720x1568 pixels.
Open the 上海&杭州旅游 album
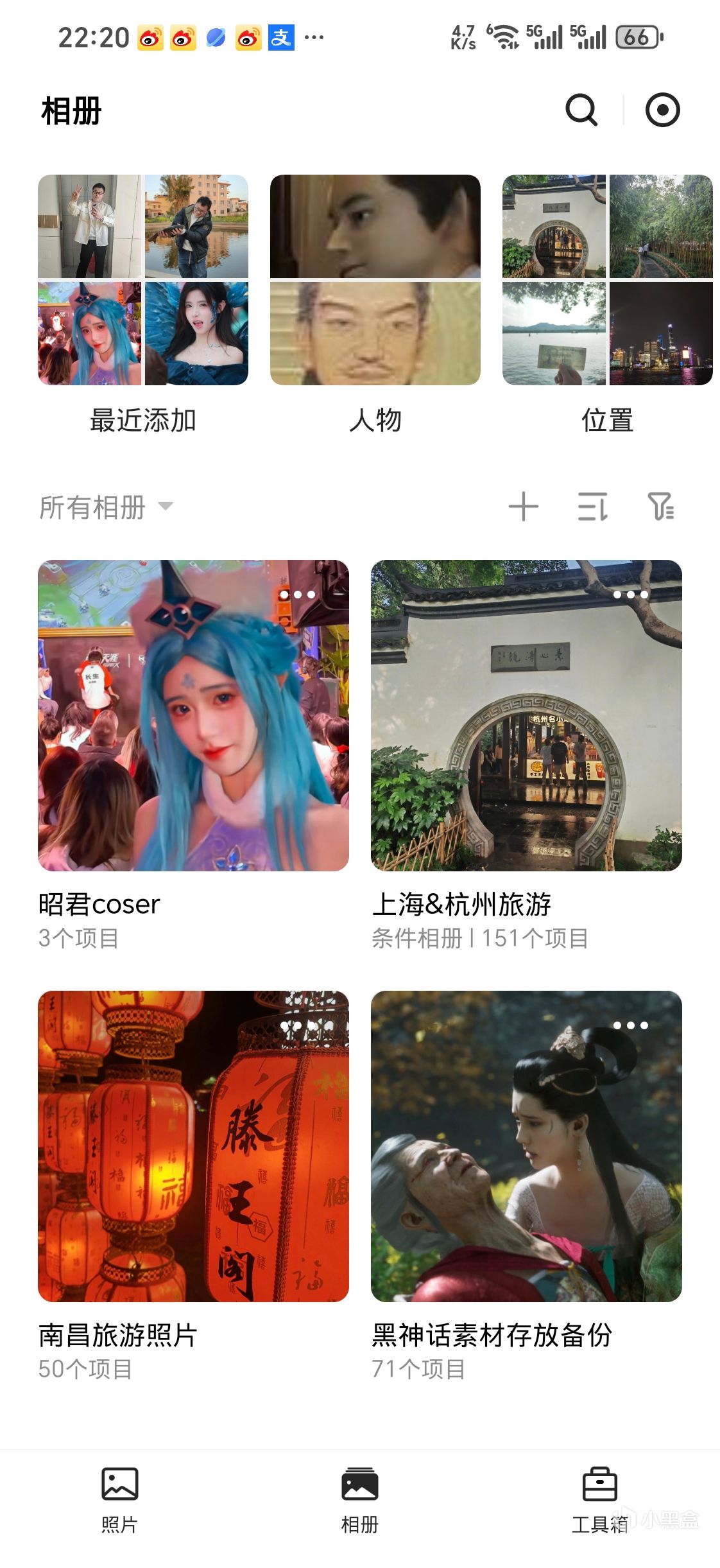point(526,715)
